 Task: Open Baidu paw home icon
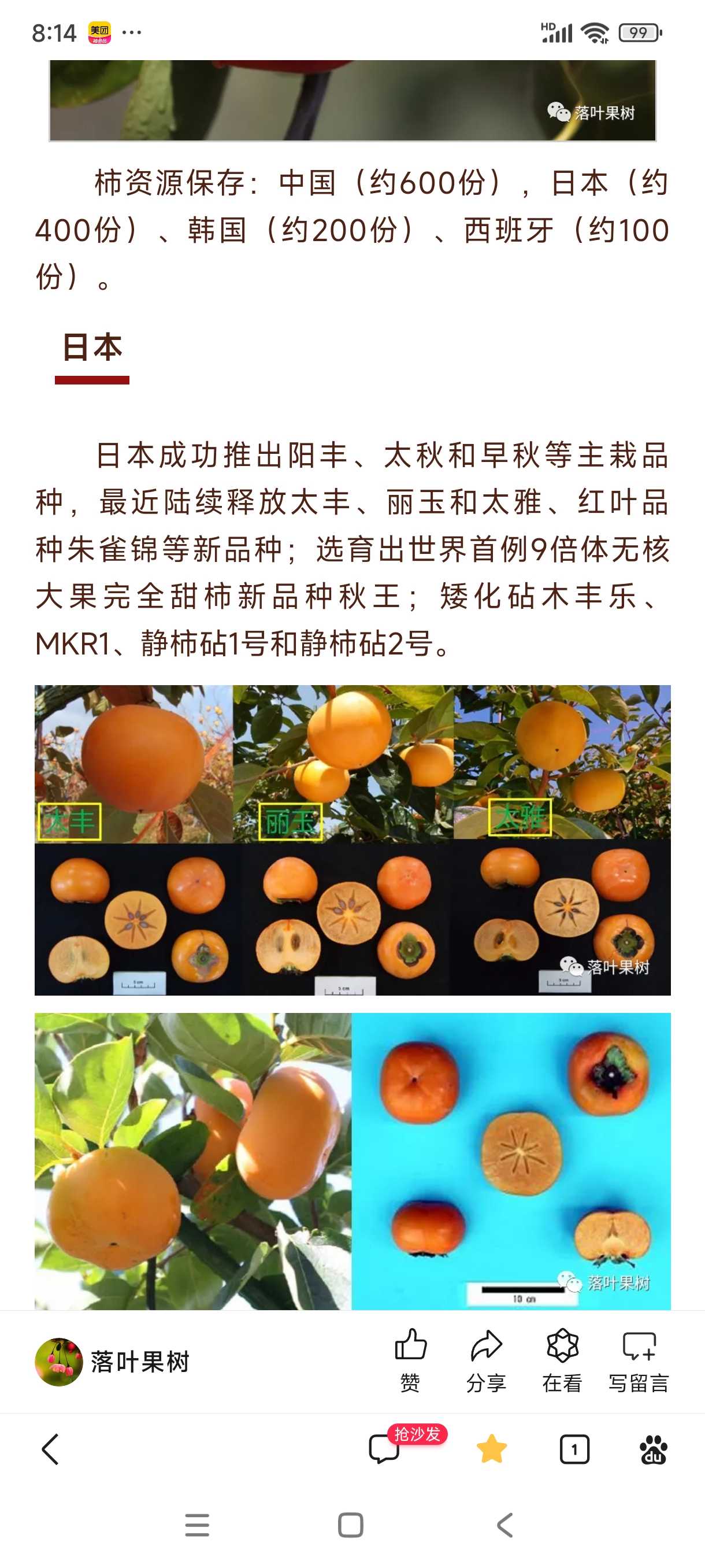click(x=654, y=1449)
